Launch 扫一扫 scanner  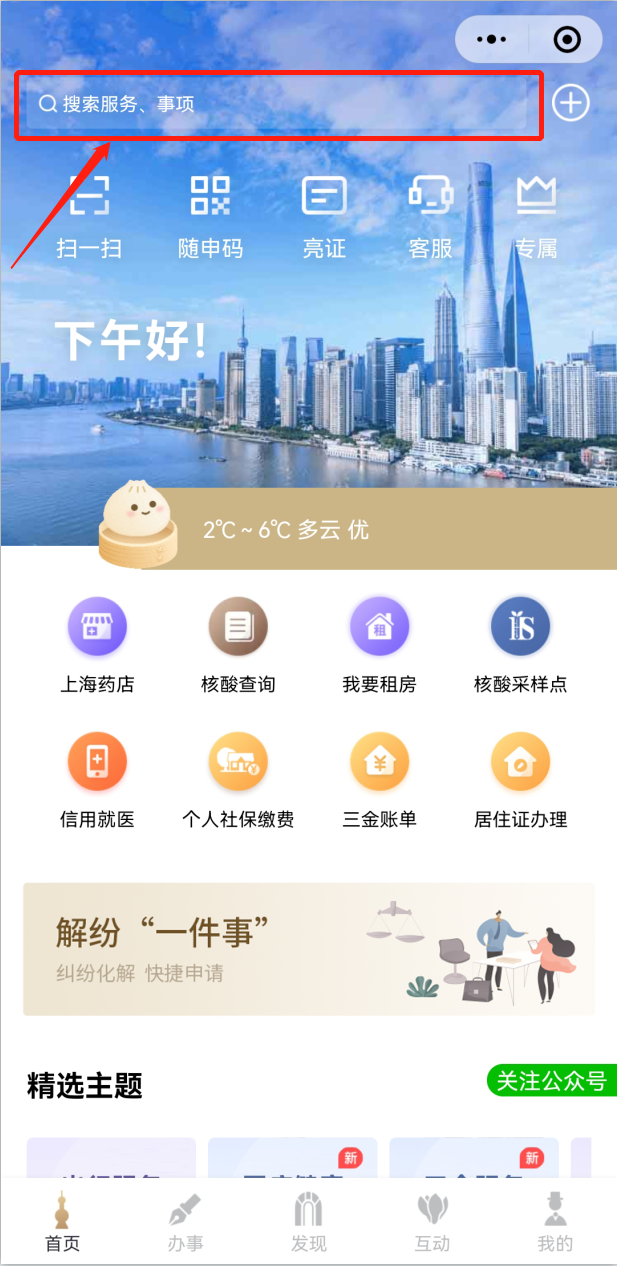click(89, 215)
